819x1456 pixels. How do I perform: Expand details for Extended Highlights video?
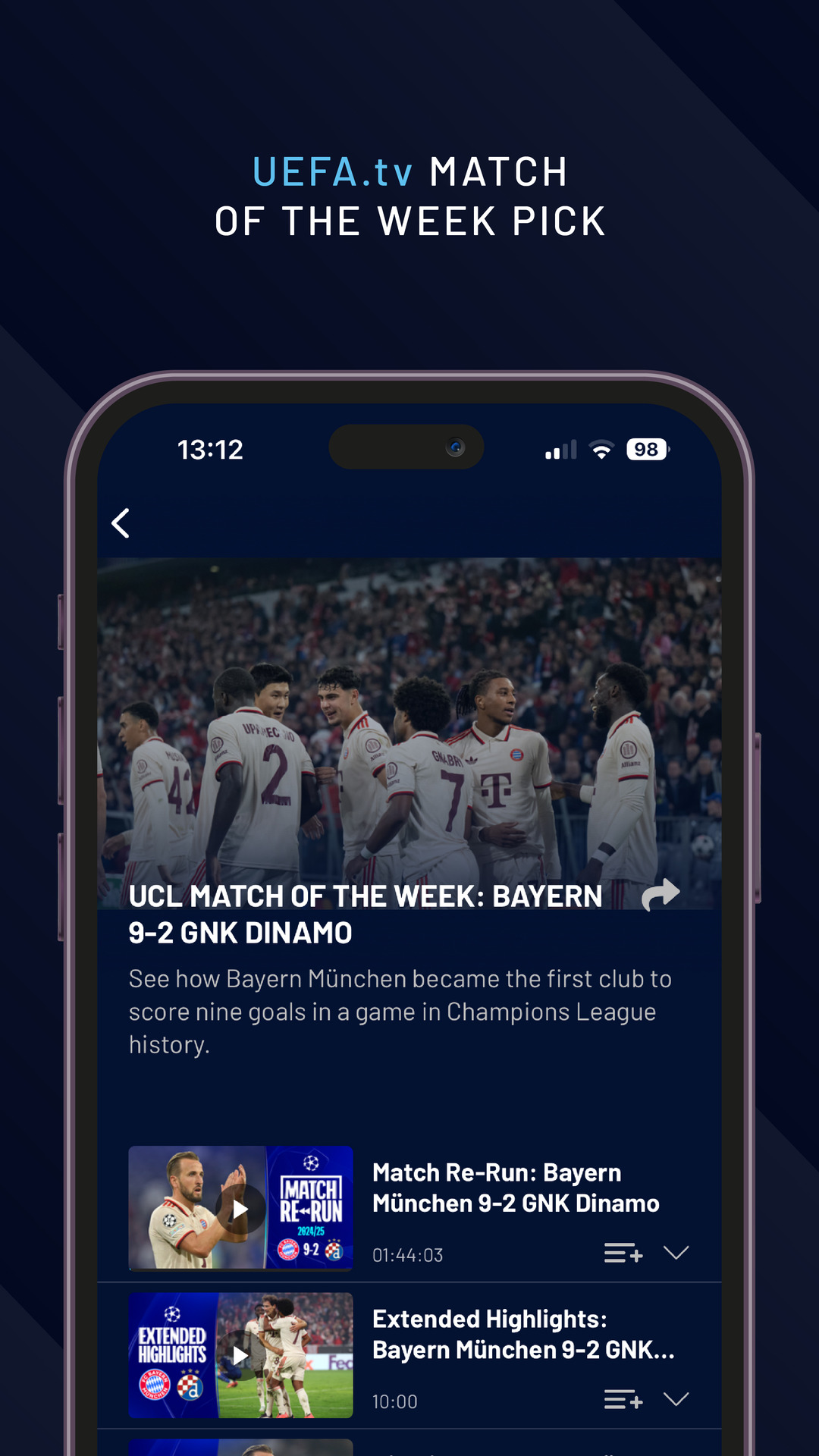point(677,1401)
